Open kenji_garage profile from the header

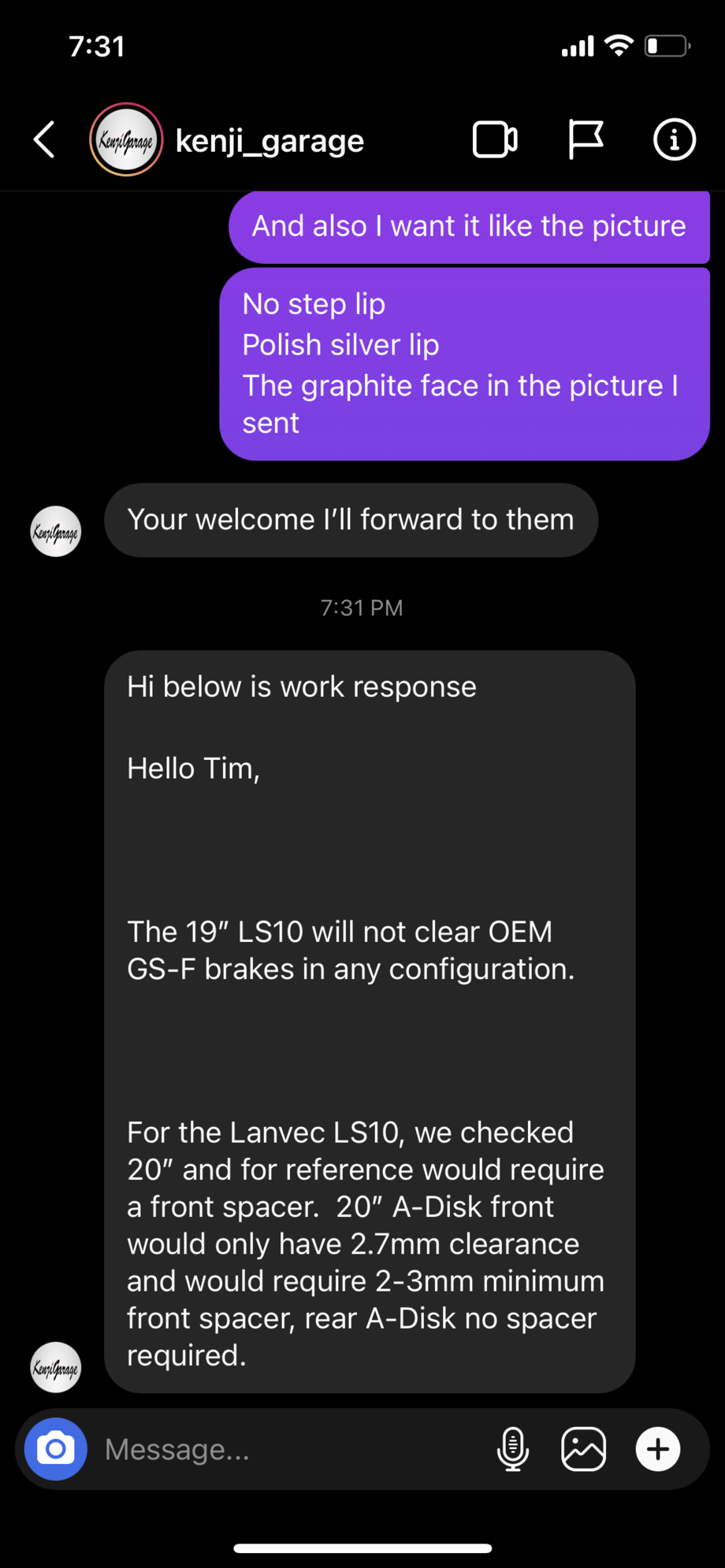269,142
